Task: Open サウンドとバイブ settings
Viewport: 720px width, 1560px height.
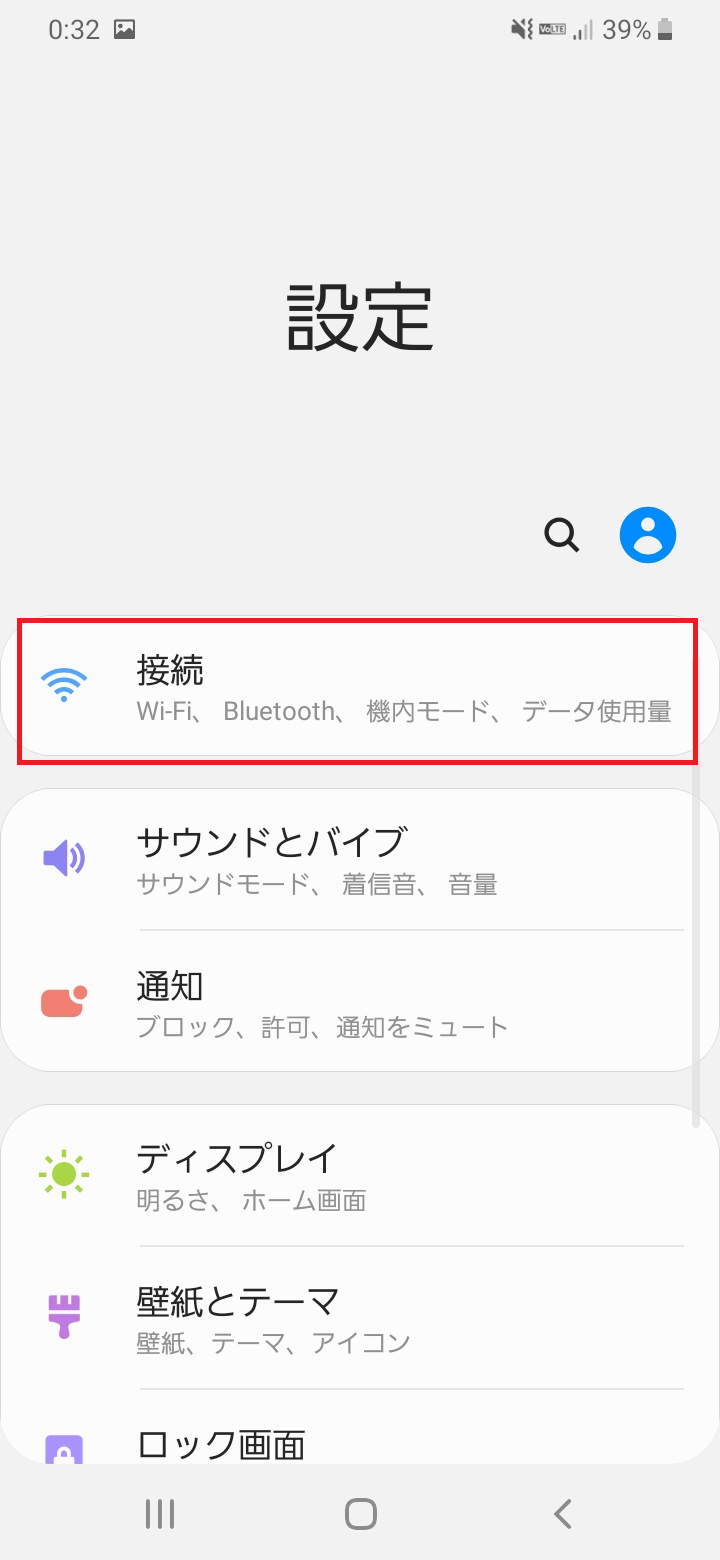Action: pos(360,858)
